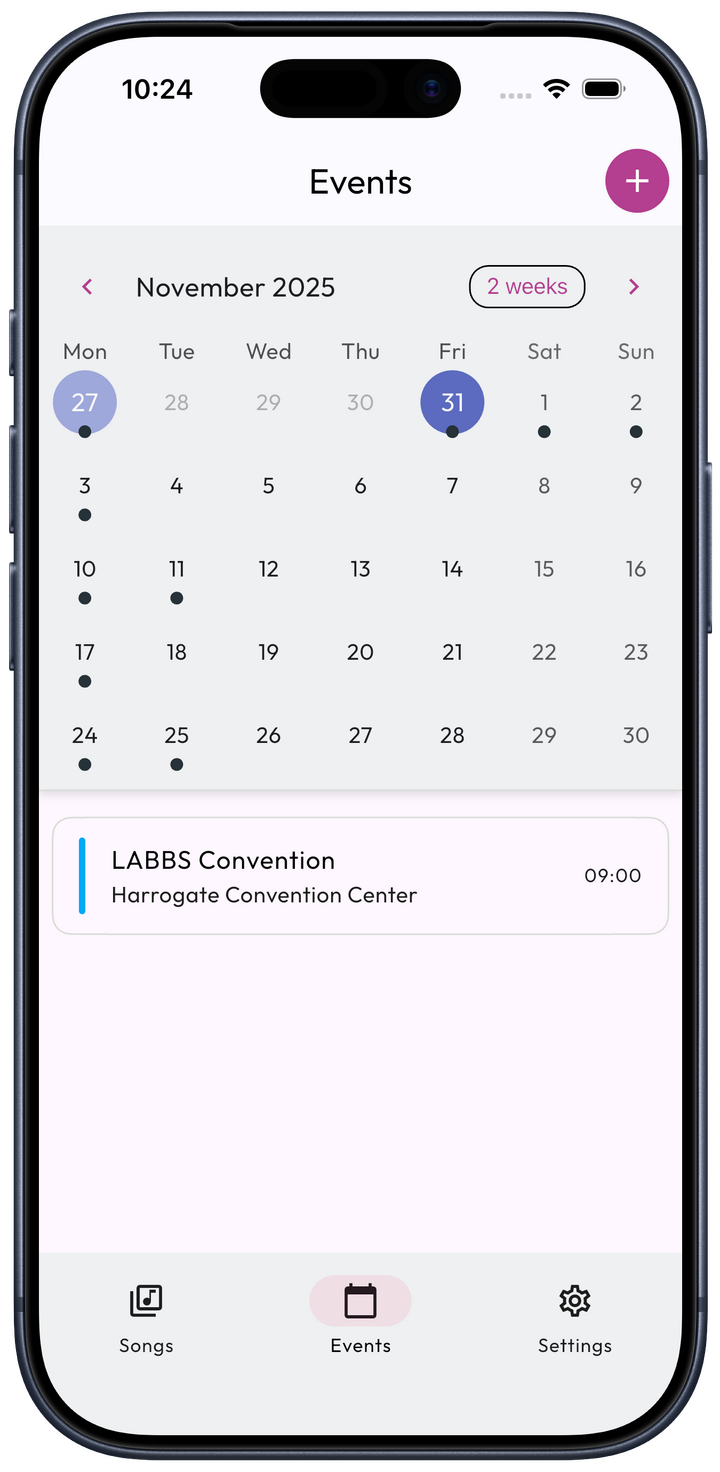Pick November 20 on the calendar
This screenshot has height=1472, width=720.
pos(360,653)
